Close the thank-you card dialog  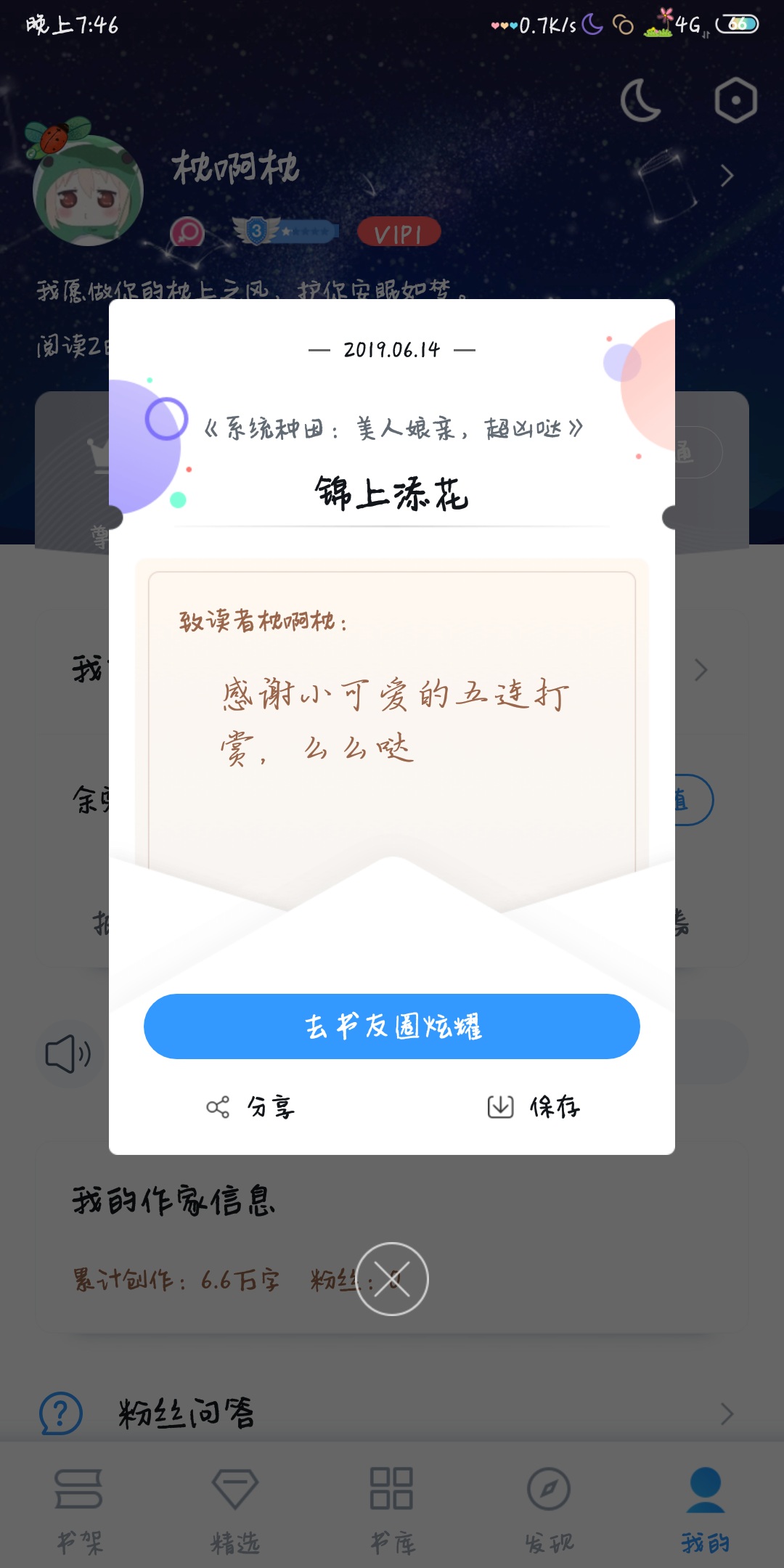click(392, 1279)
